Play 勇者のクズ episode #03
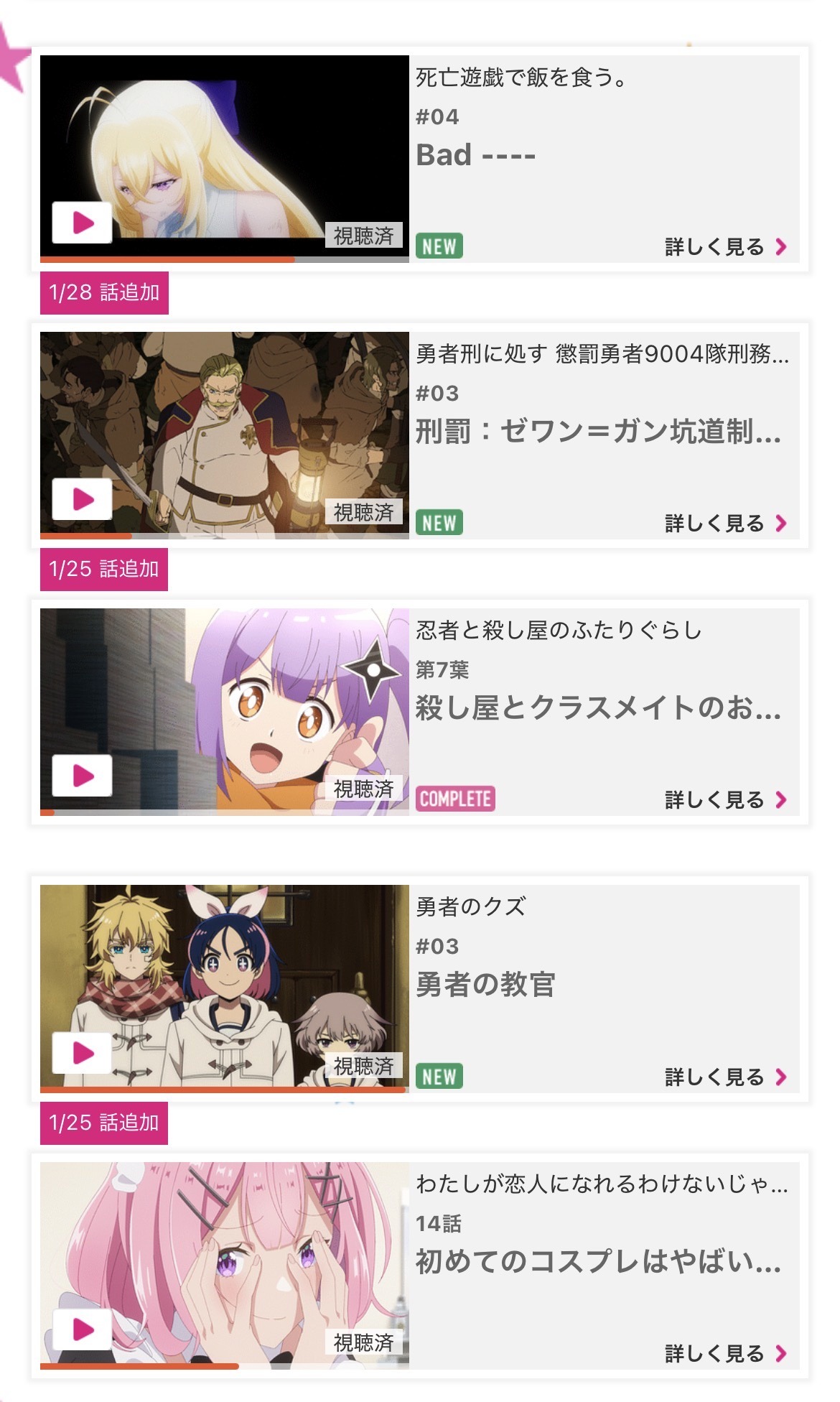 click(x=82, y=1053)
